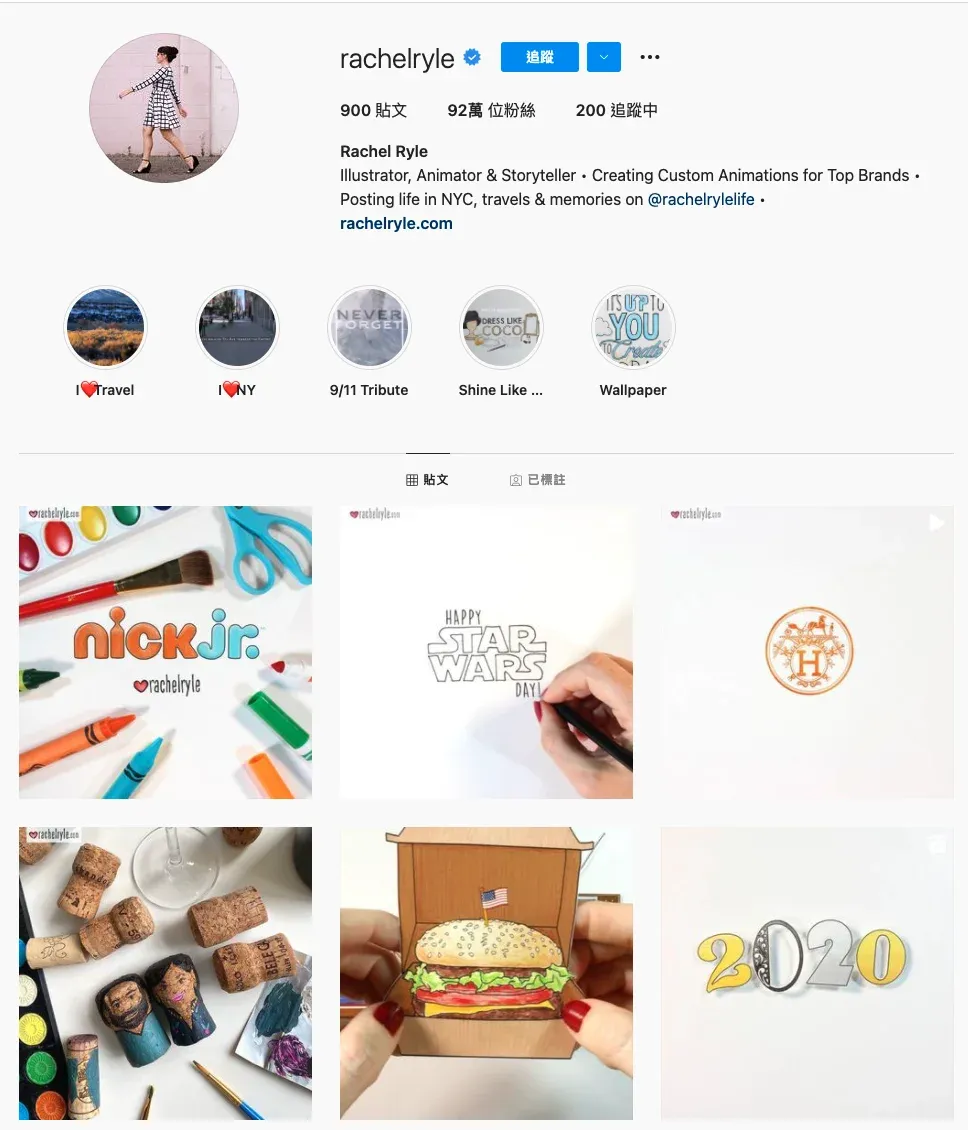This screenshot has width=968, height=1130.
Task: Follow rachelryle with the blue 追蹤 button
Action: (x=539, y=57)
